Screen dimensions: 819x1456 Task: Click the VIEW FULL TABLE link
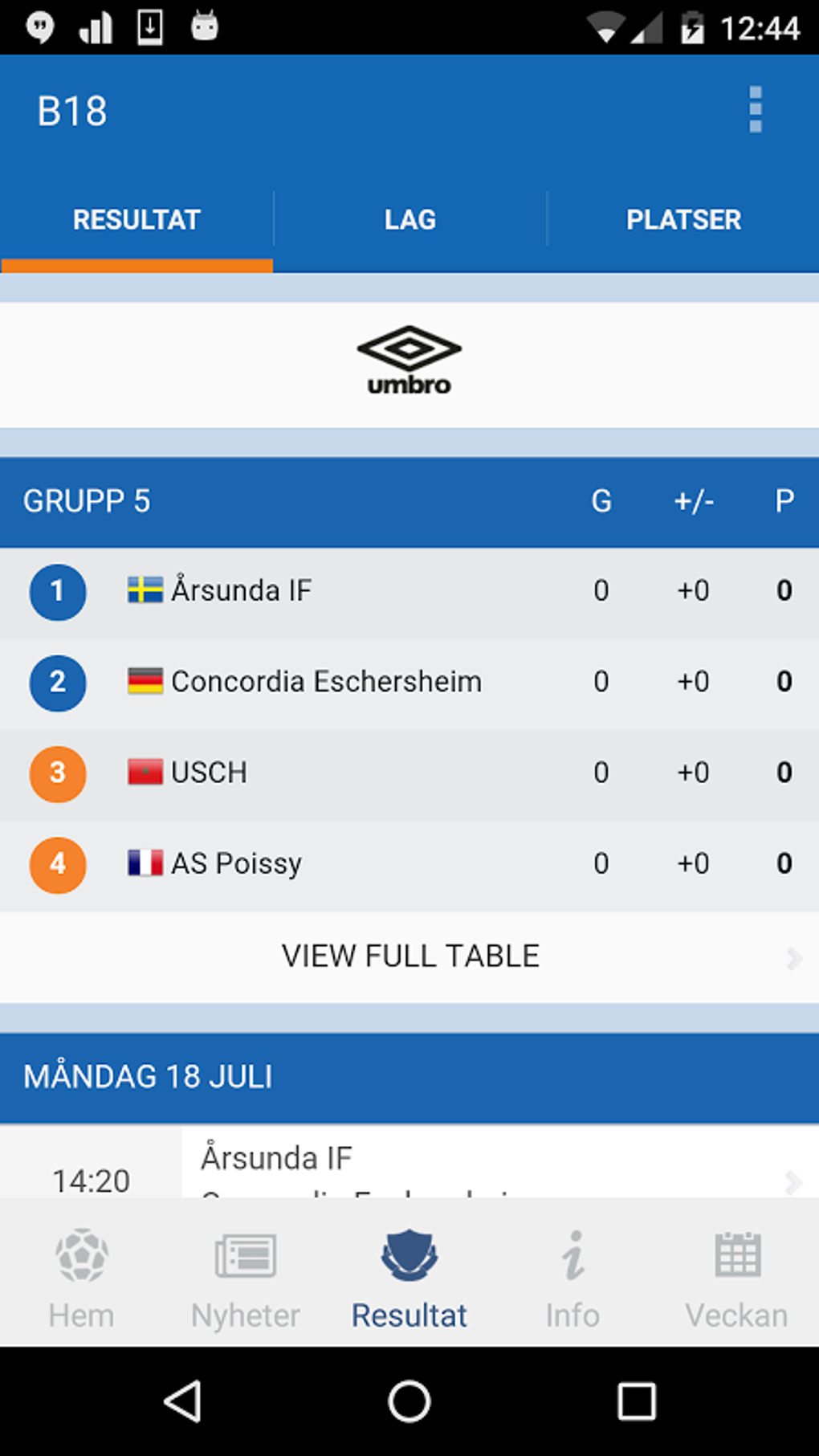pos(409,956)
